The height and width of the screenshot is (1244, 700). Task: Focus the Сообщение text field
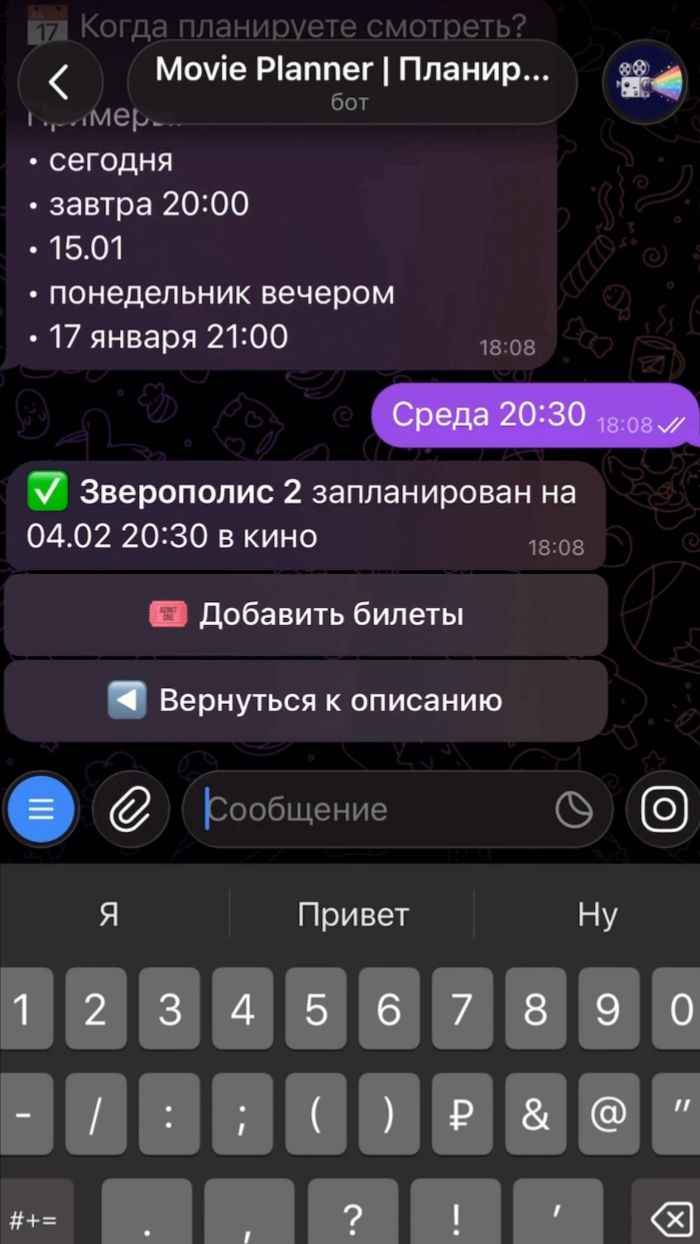point(370,809)
